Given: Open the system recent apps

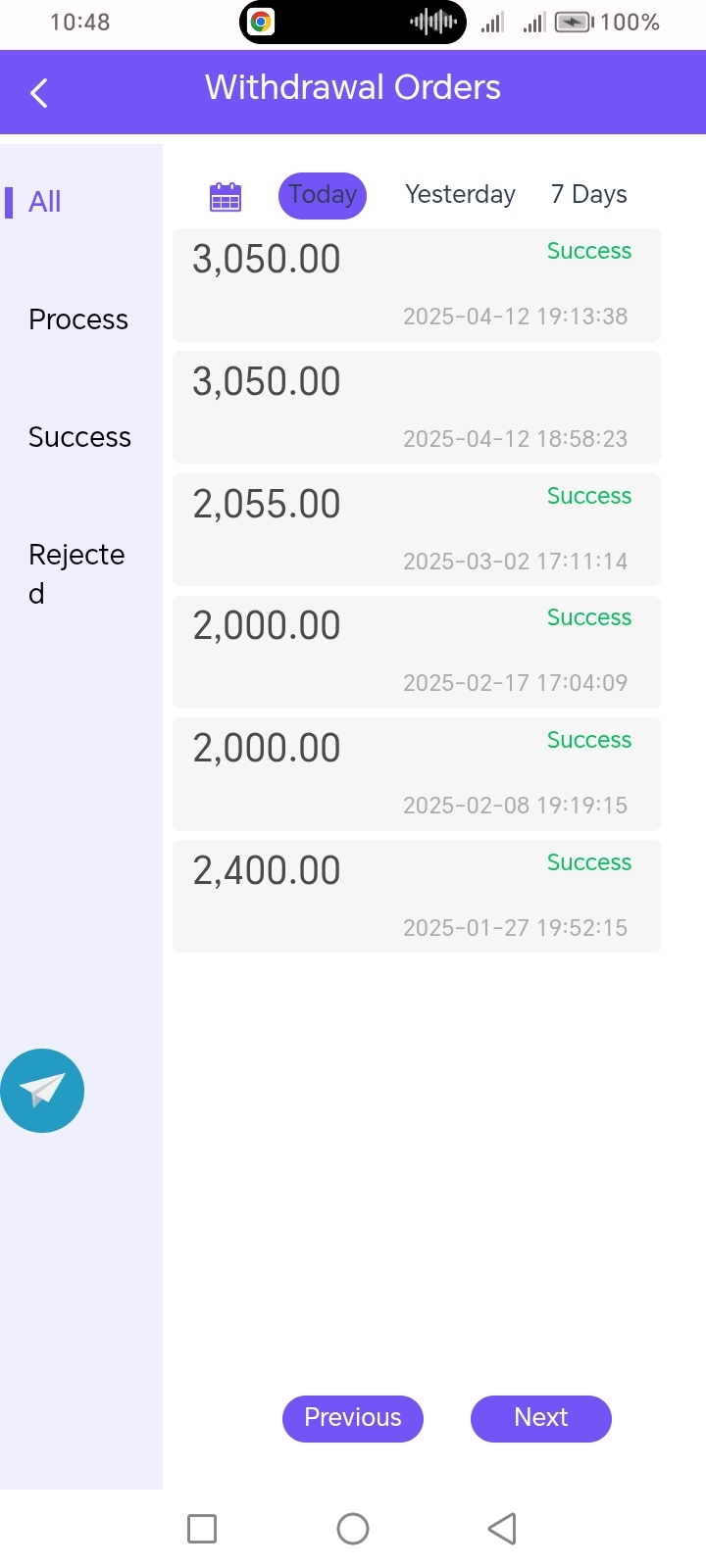Looking at the screenshot, I should pos(202,1529).
